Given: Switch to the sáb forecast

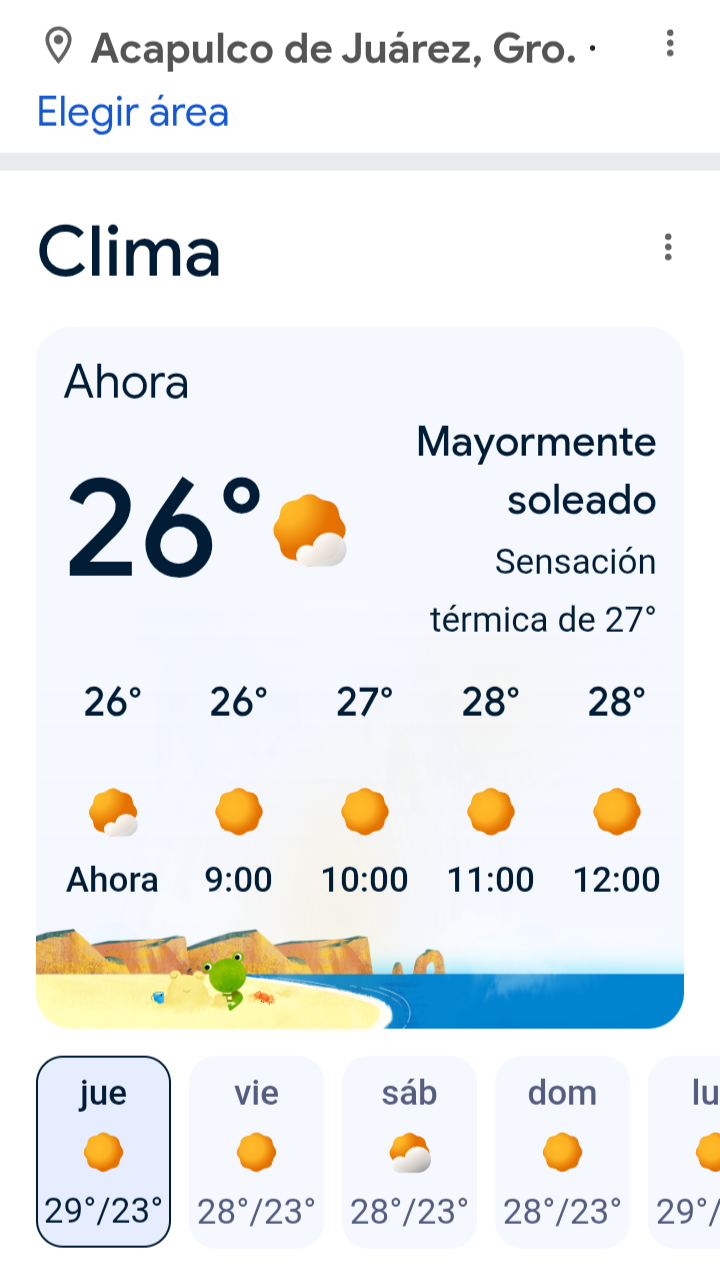Looking at the screenshot, I should click(x=410, y=1152).
